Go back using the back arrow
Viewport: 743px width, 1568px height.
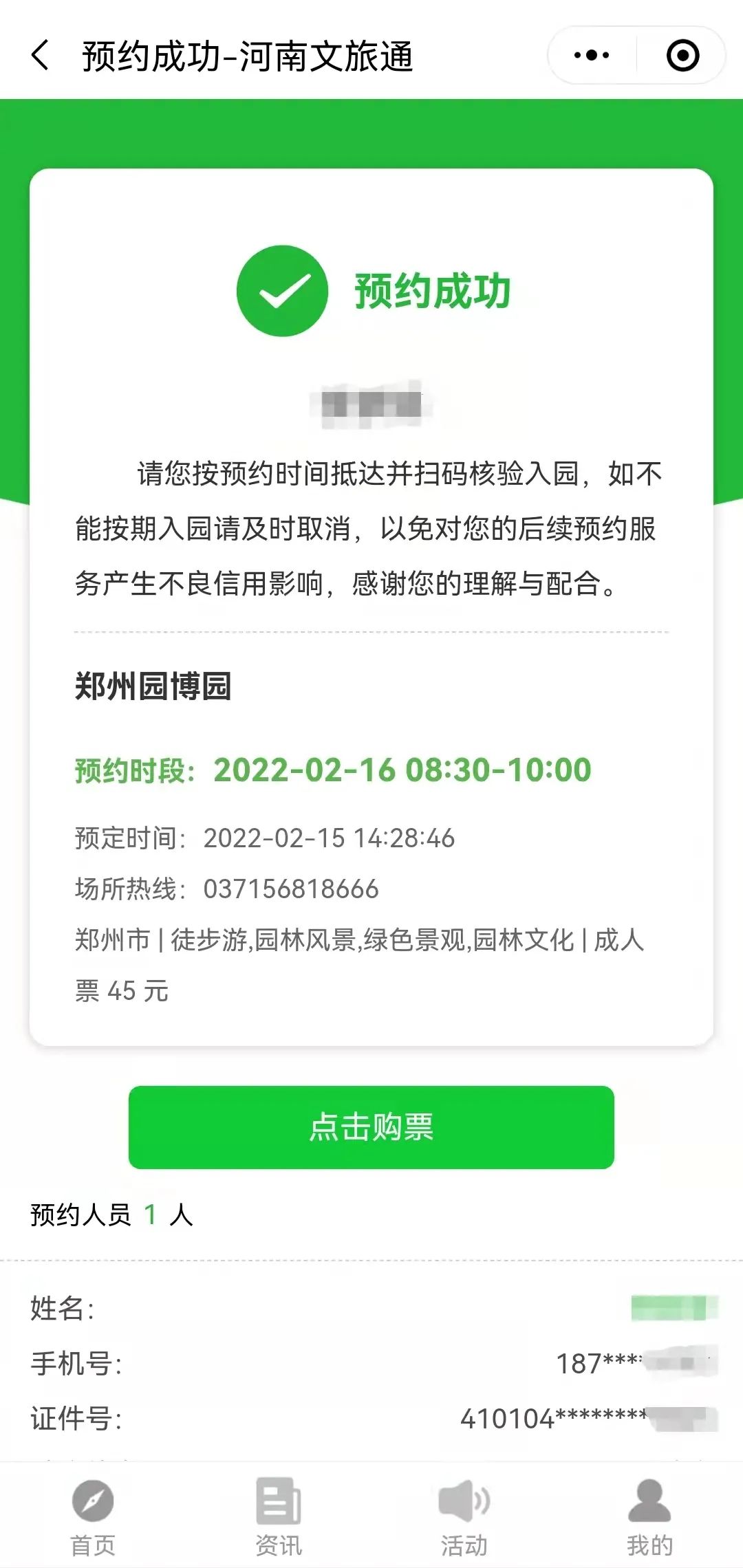coord(41,55)
